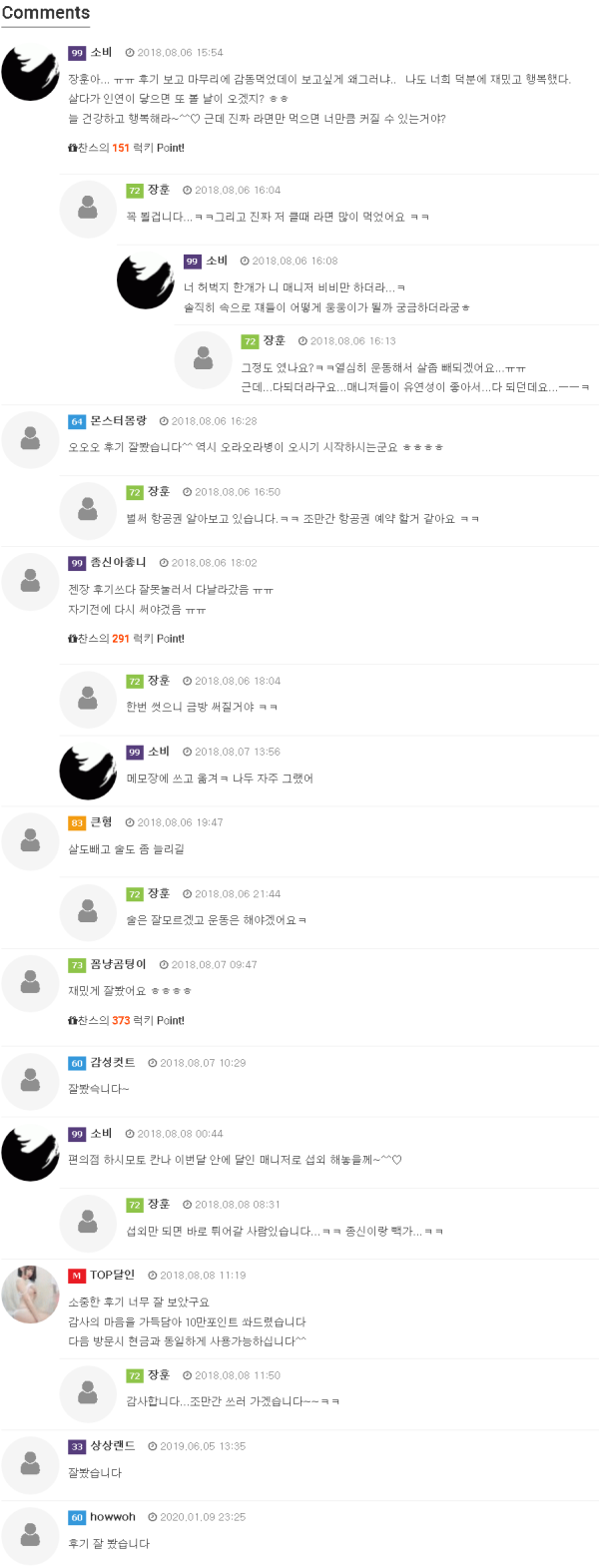View TOP달인's profile photo

31,1295
